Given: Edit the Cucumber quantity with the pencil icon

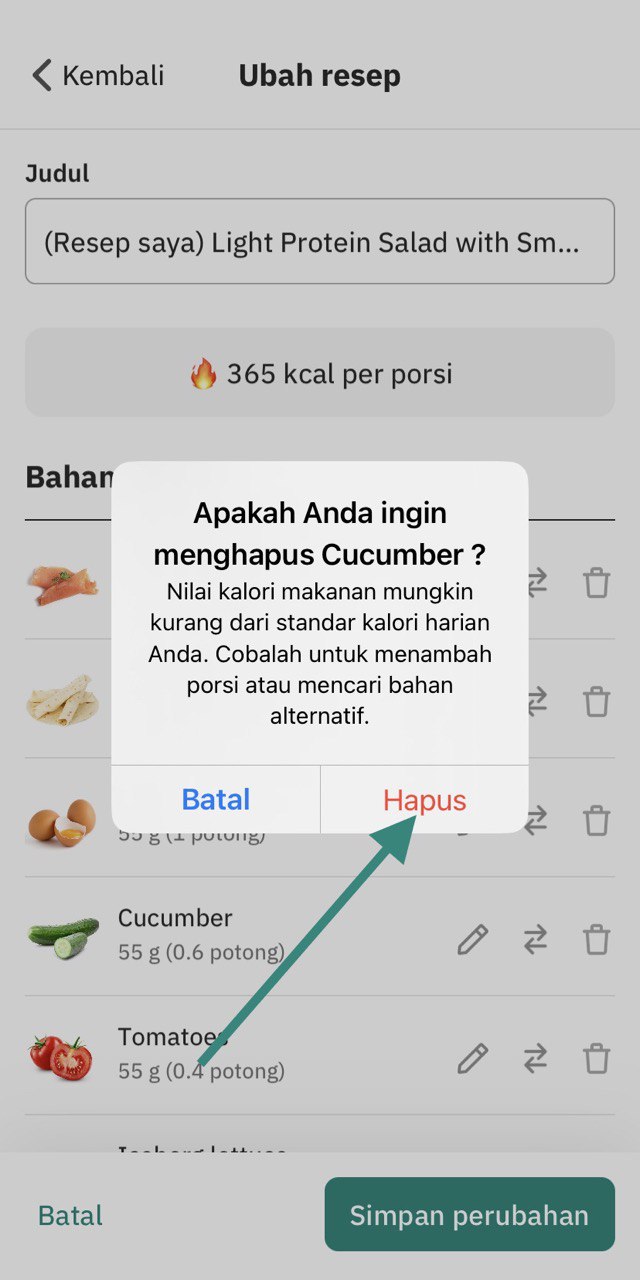Looking at the screenshot, I should click(x=473, y=939).
